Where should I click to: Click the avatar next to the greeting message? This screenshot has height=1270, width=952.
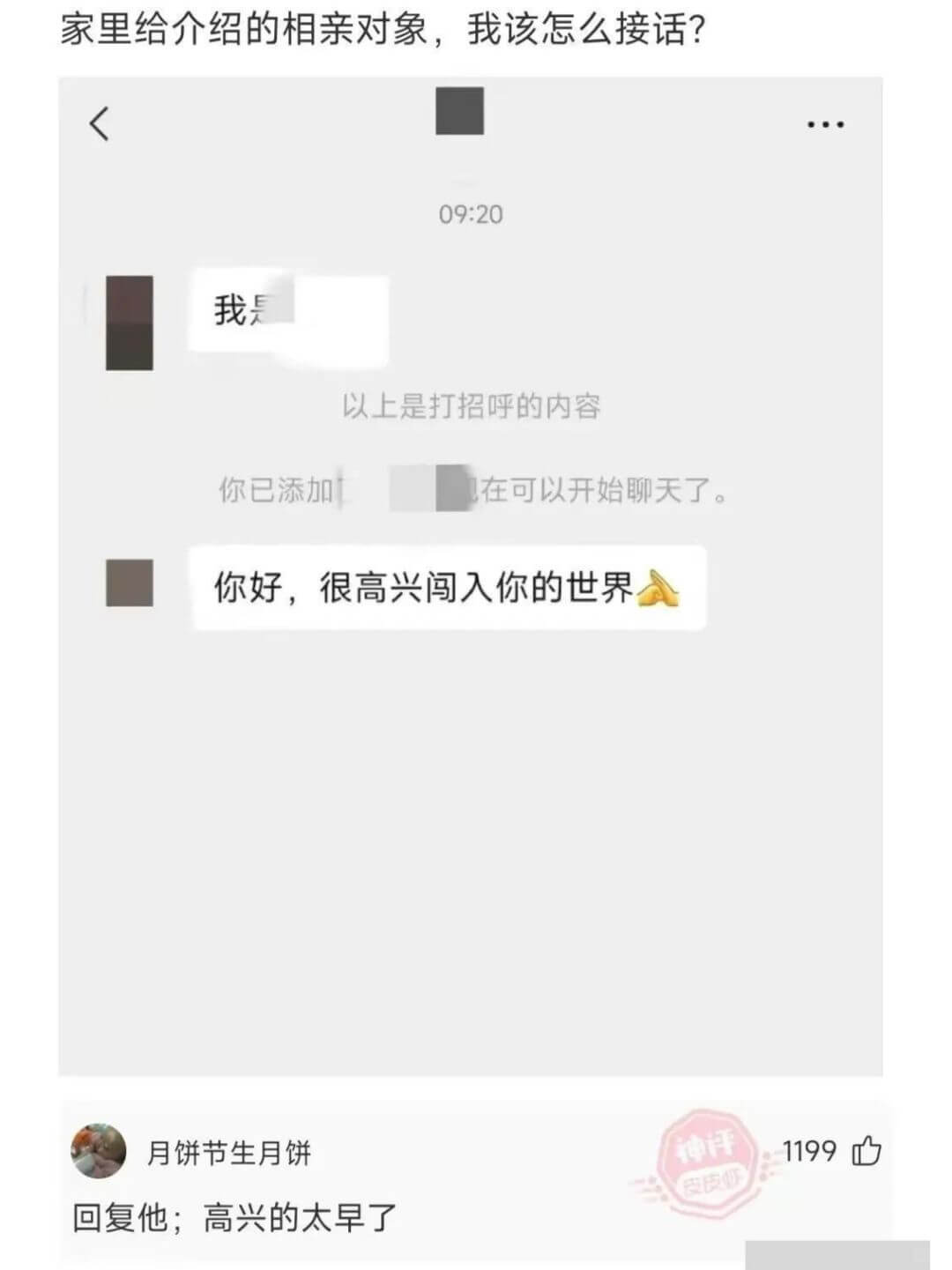[x=129, y=584]
